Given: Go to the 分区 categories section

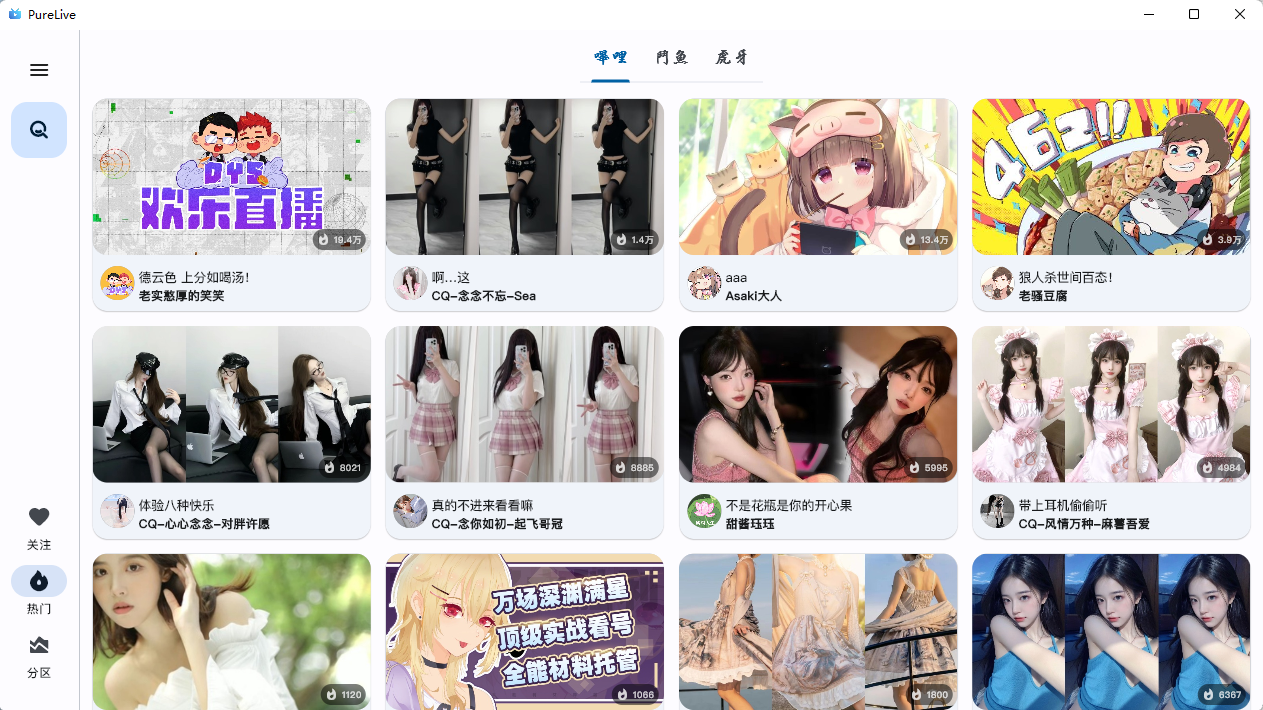Looking at the screenshot, I should [x=39, y=655].
